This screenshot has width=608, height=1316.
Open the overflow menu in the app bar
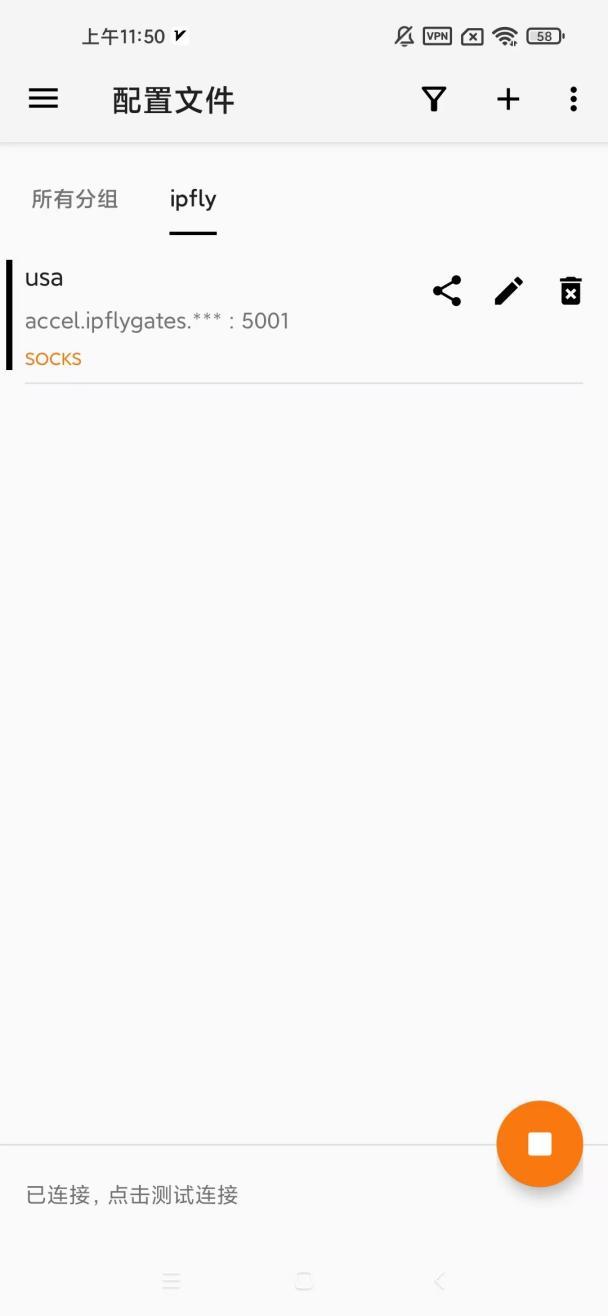(x=573, y=99)
